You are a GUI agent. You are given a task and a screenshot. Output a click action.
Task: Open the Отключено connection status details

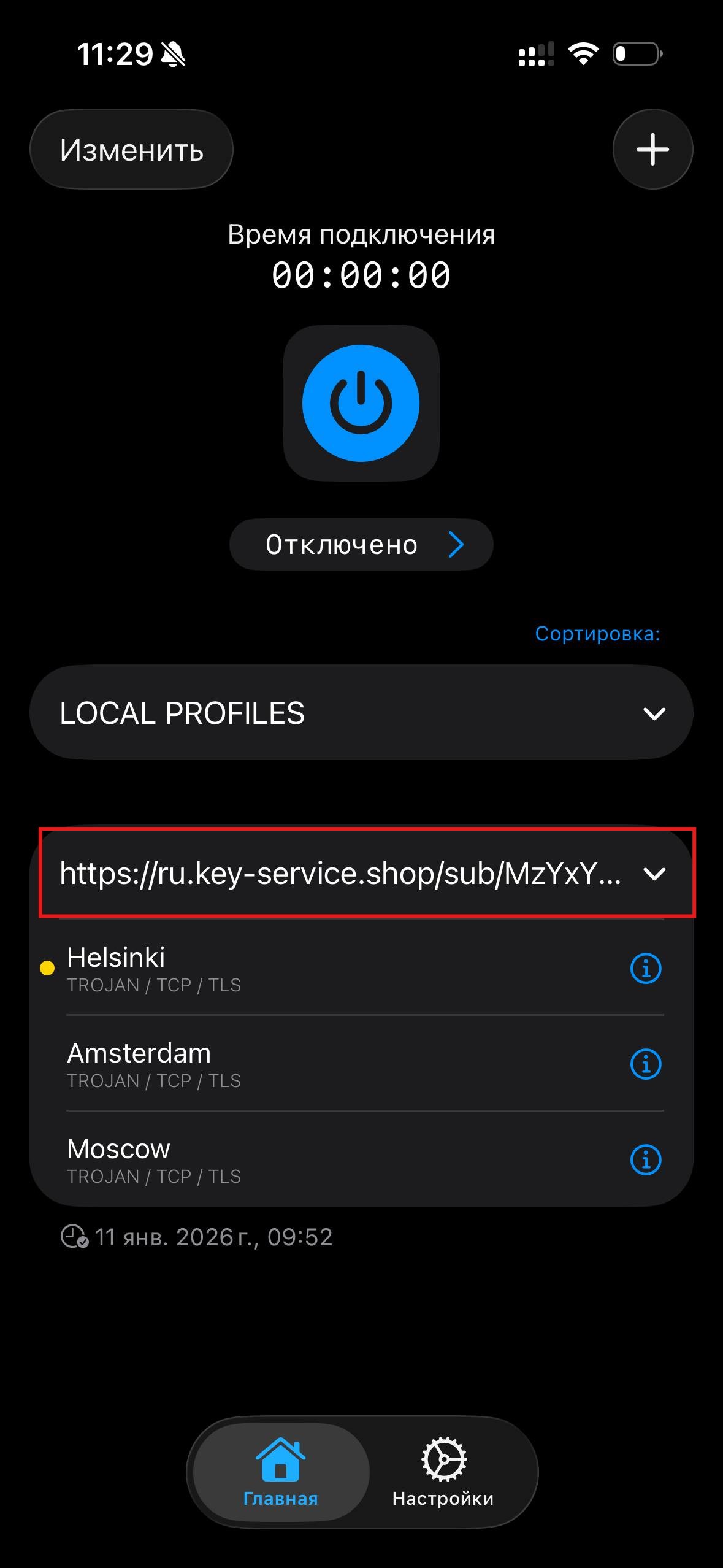(x=361, y=545)
